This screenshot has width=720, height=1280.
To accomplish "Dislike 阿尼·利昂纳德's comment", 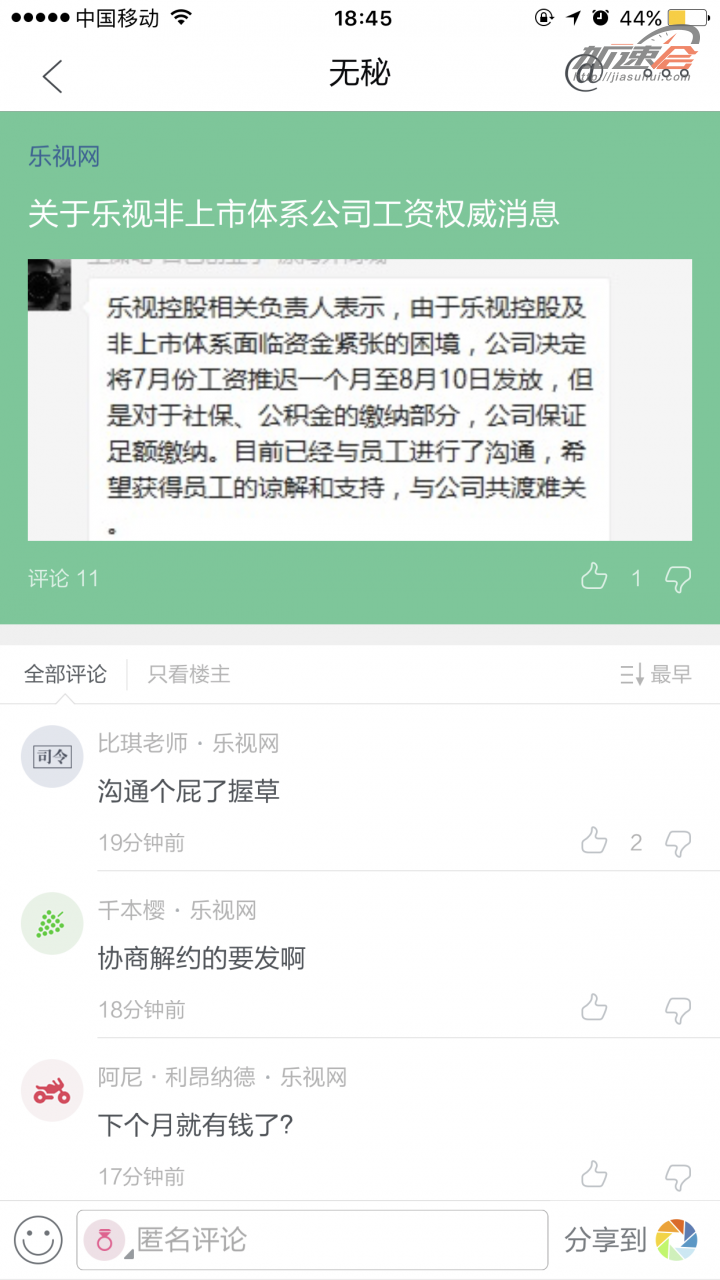I will pos(678,1175).
